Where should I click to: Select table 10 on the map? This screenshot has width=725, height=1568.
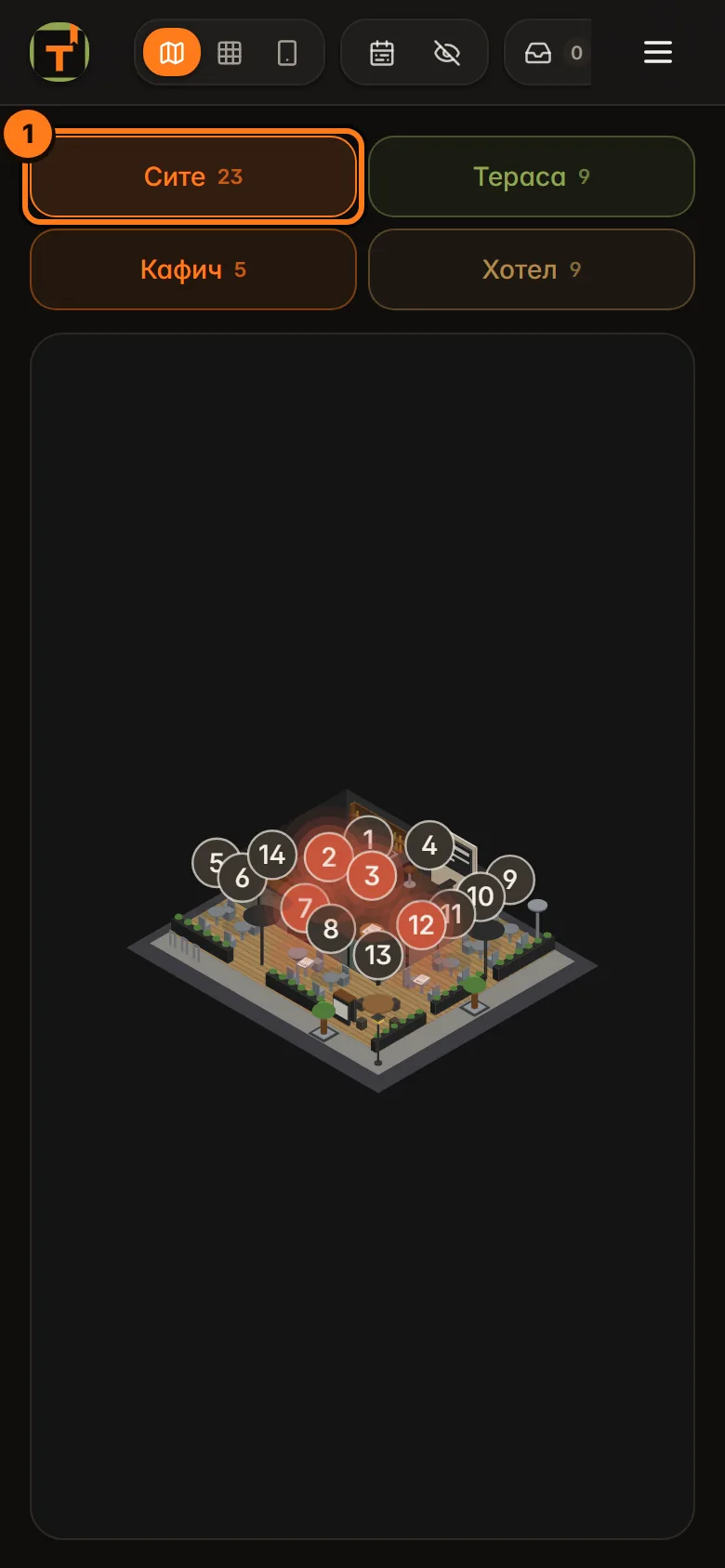pyautogui.click(x=481, y=896)
